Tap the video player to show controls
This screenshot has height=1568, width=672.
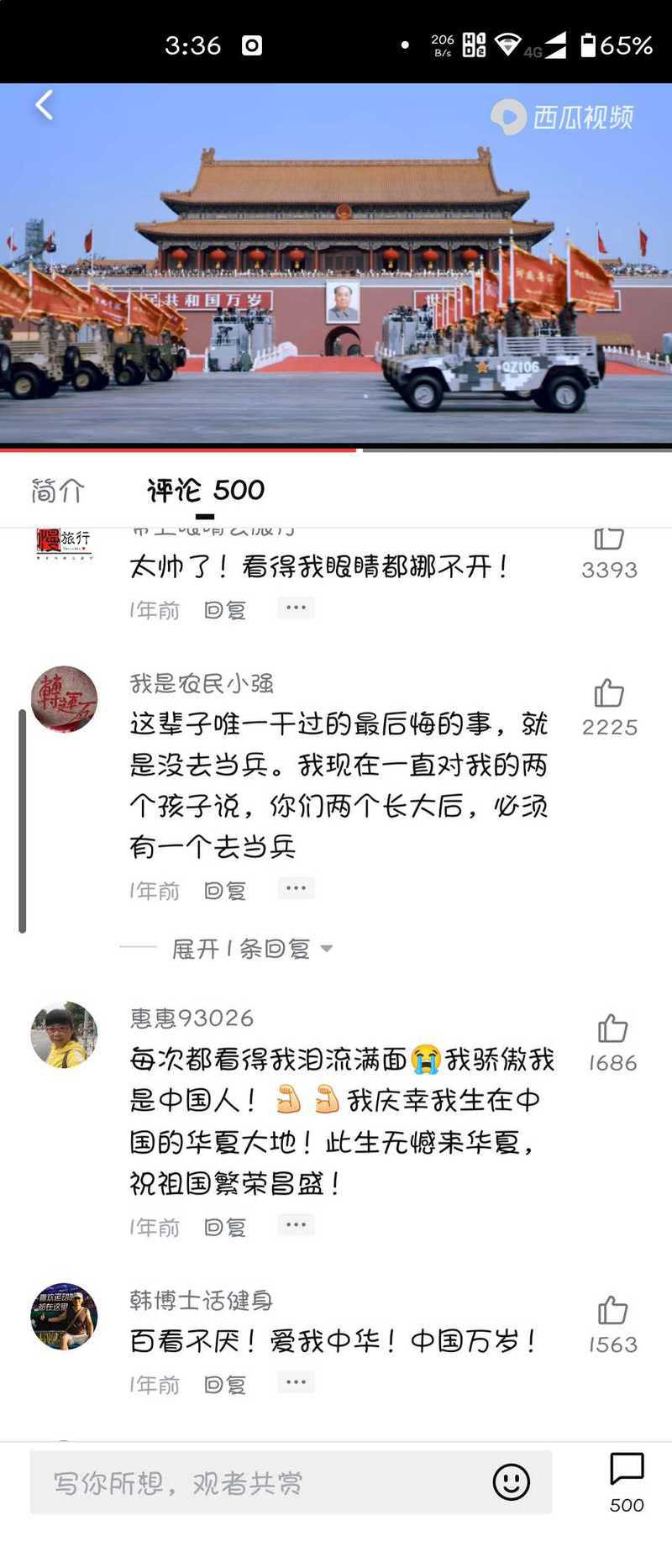coord(336,269)
